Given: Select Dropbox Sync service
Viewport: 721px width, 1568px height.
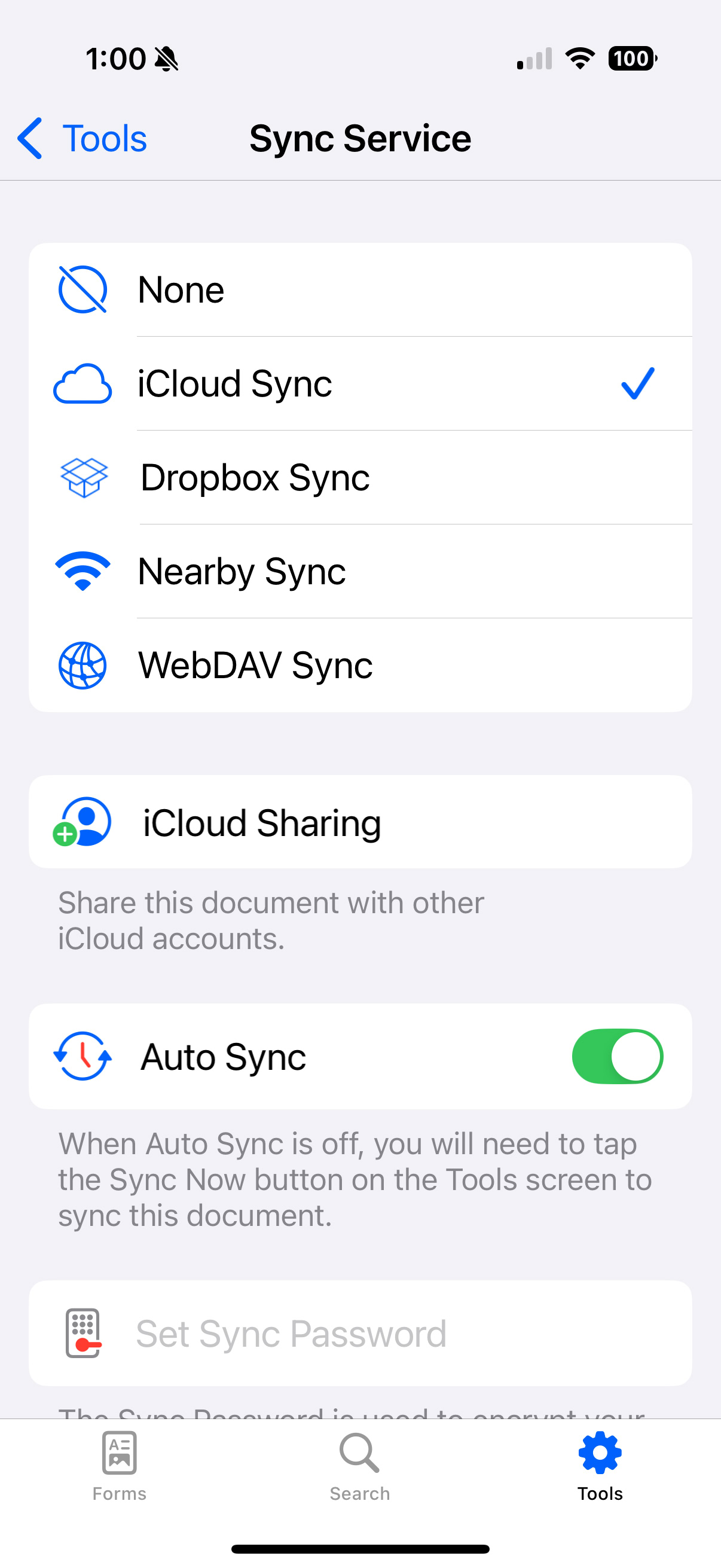Looking at the screenshot, I should point(359,477).
